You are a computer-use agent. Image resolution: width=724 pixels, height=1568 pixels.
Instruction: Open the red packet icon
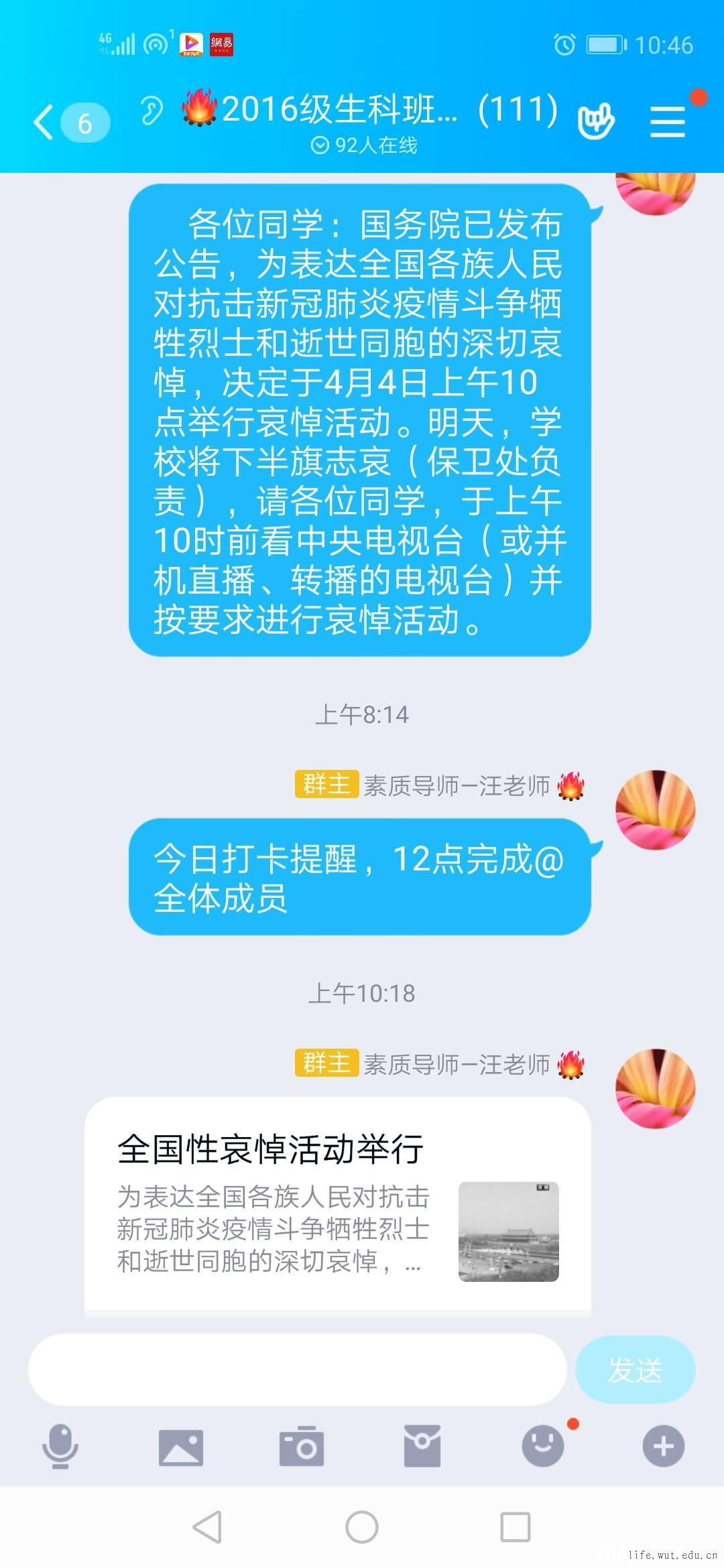tap(422, 1446)
